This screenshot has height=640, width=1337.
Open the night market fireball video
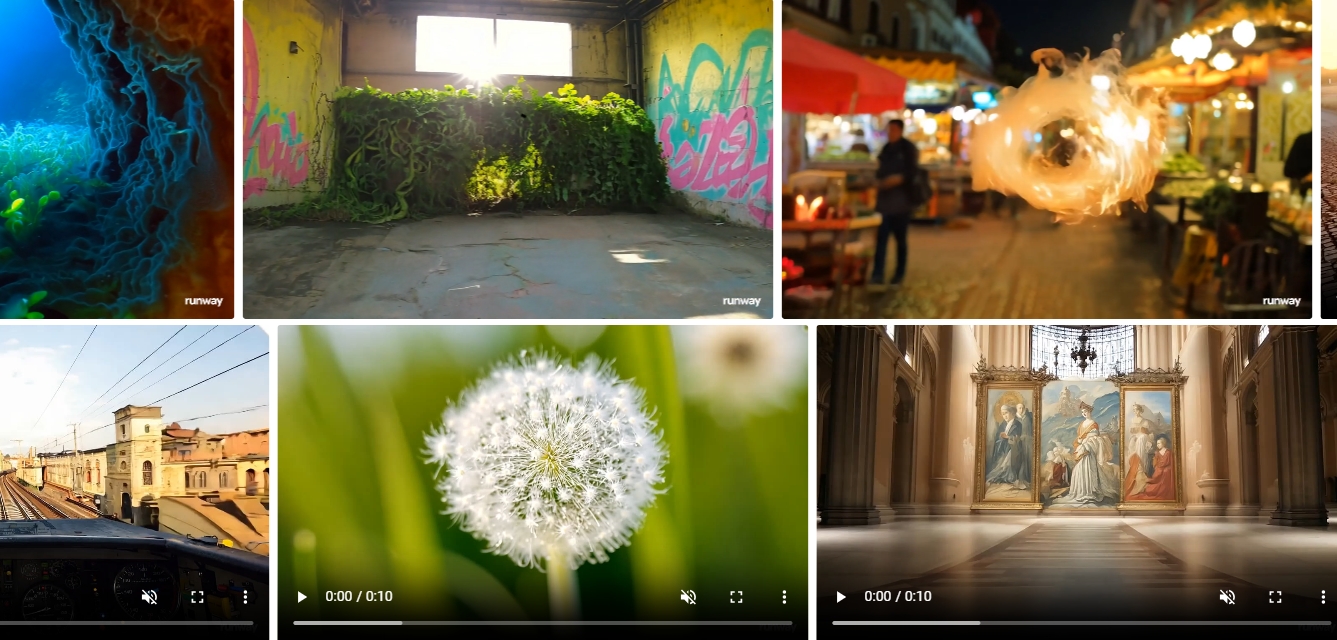point(1046,160)
